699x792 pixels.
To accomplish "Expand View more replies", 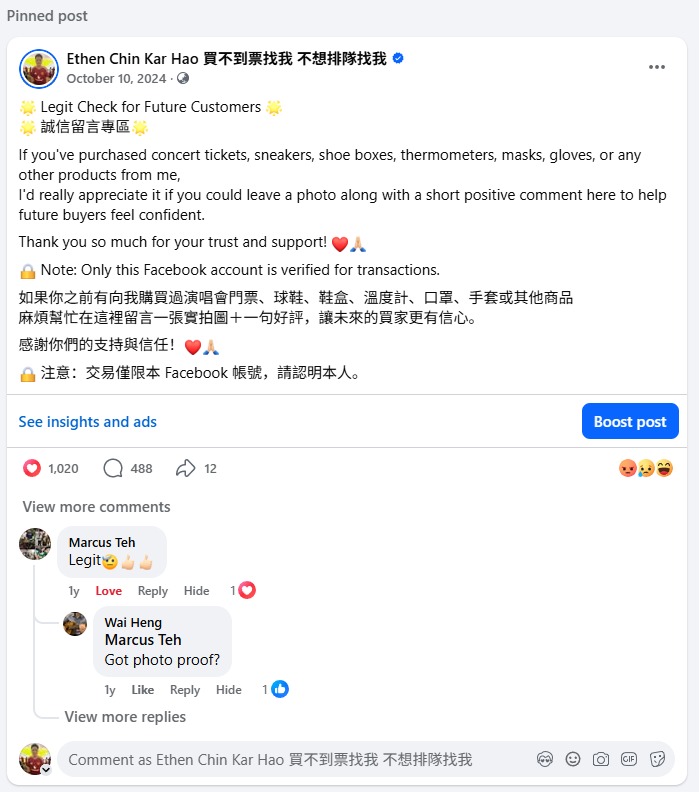I will [x=125, y=717].
